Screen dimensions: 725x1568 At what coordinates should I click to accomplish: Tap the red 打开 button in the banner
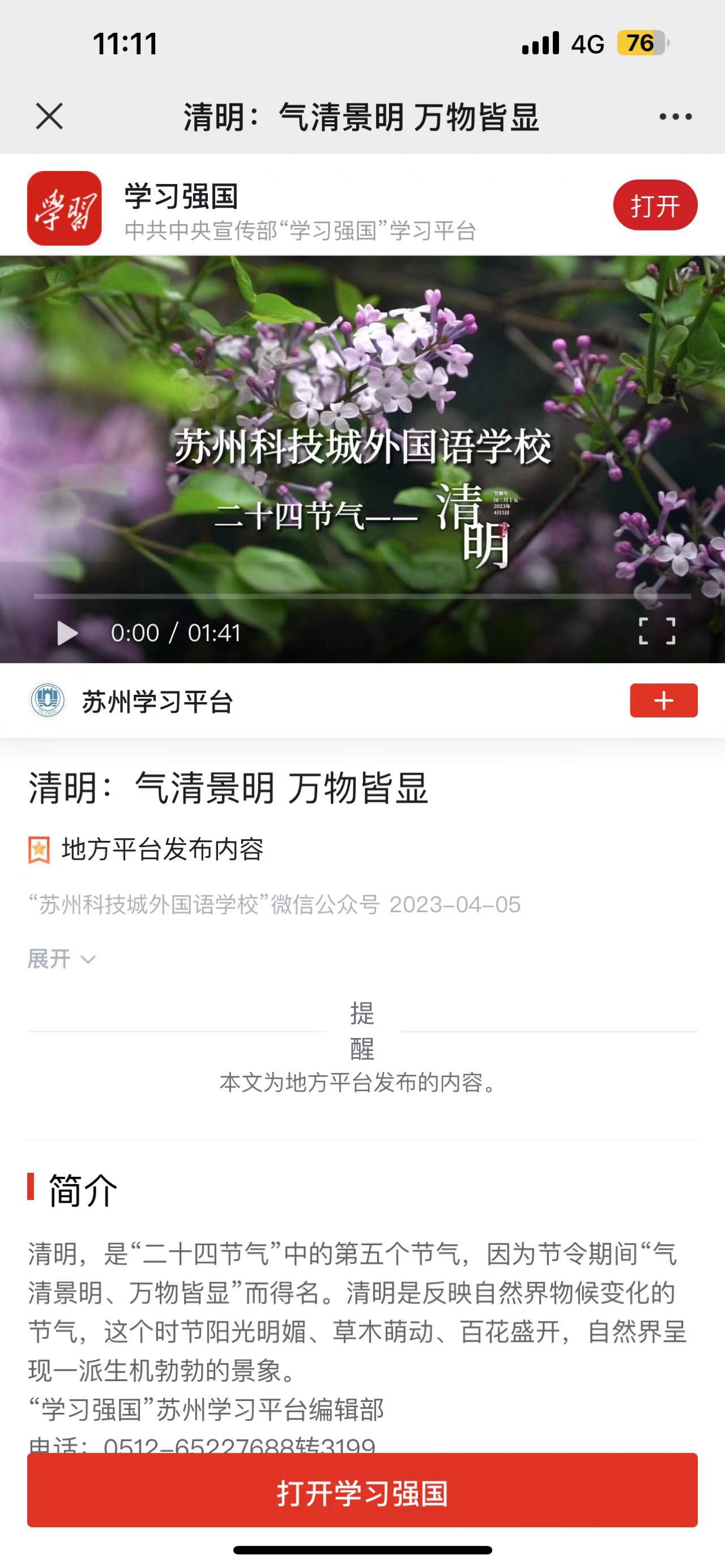click(x=654, y=205)
